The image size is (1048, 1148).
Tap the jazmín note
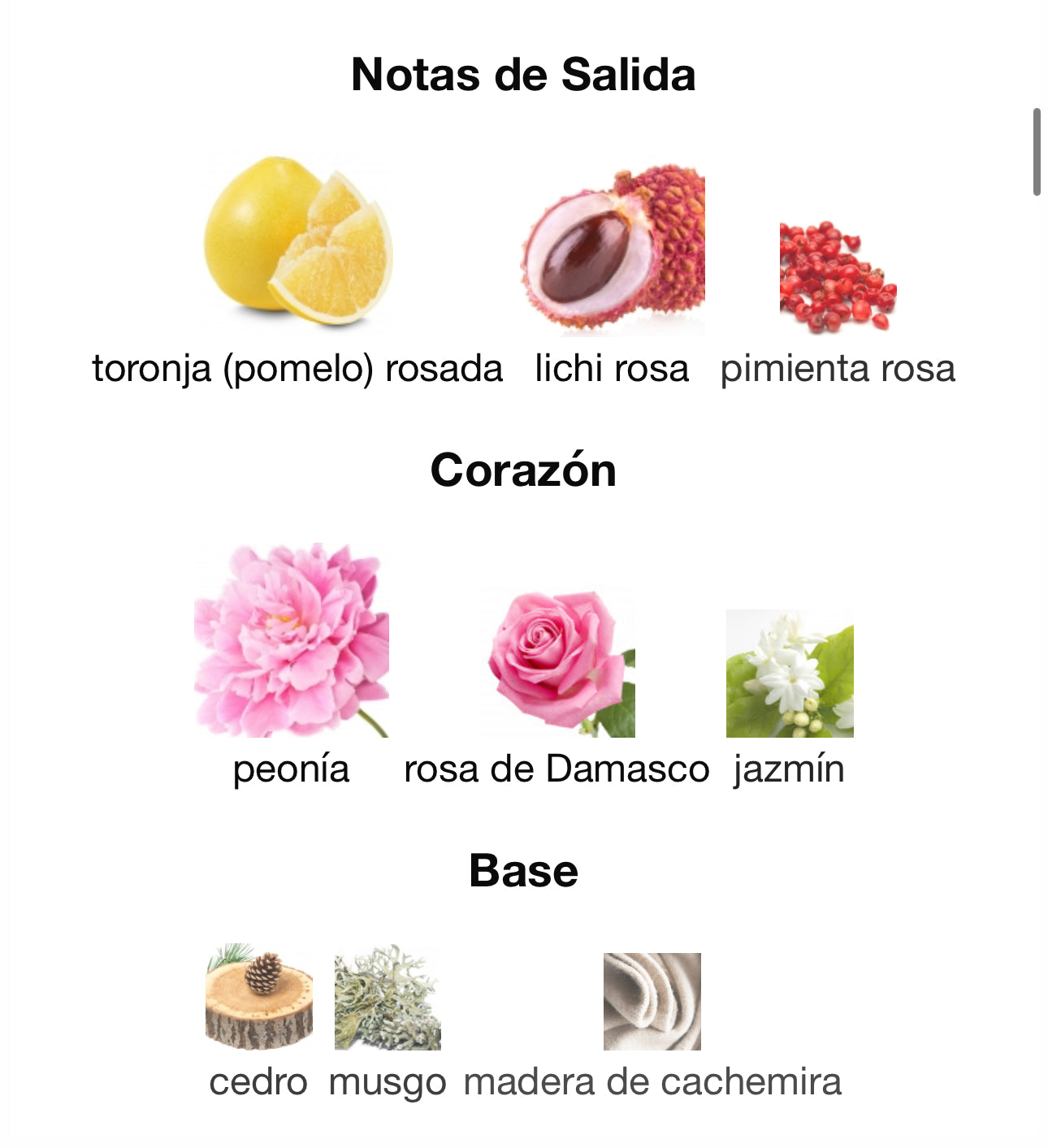pyautogui.click(x=789, y=674)
